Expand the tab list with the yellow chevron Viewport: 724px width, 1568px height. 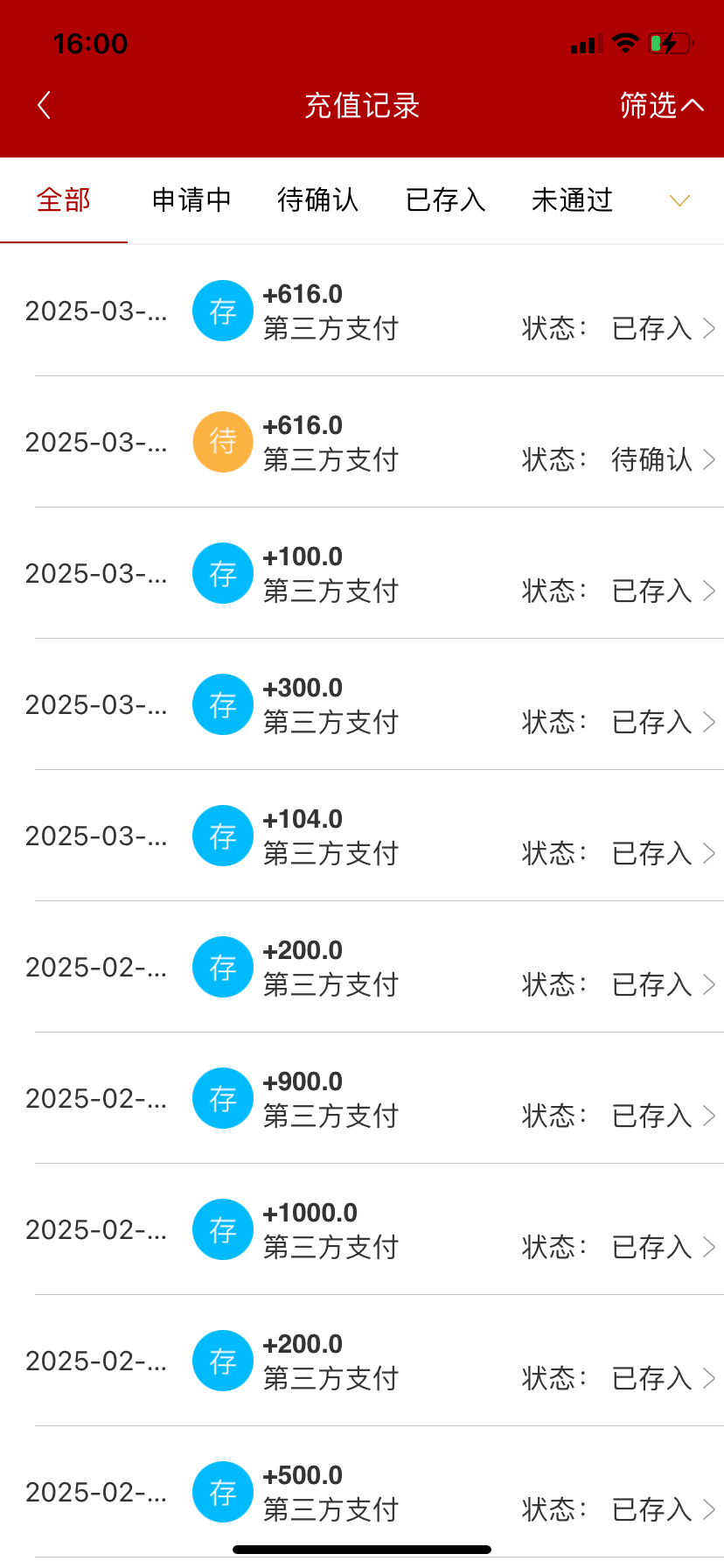[x=679, y=201]
